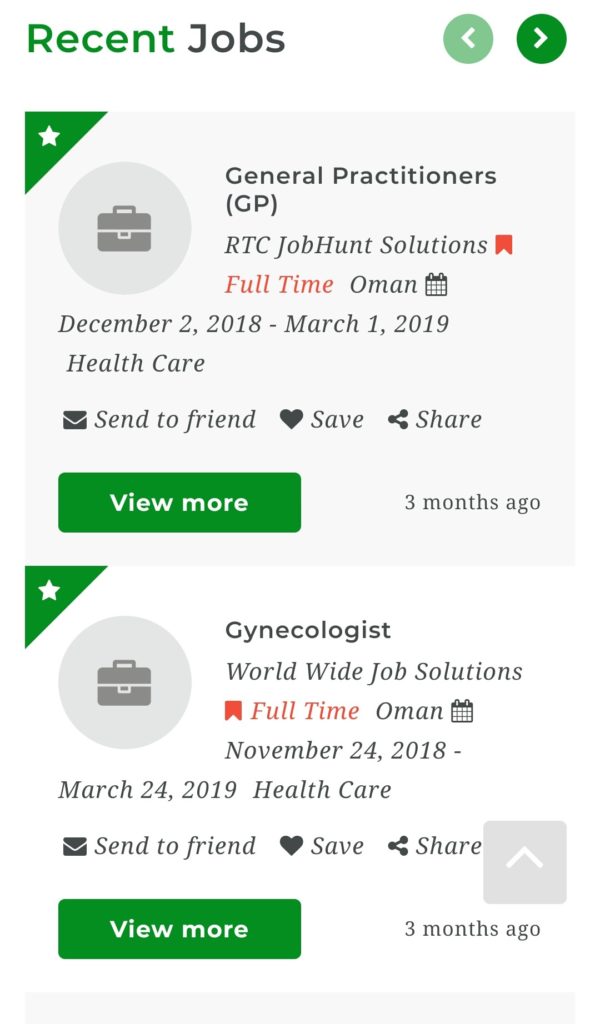600x1024 pixels.
Task: Go to previous recent jobs slide
Action: click(x=468, y=39)
